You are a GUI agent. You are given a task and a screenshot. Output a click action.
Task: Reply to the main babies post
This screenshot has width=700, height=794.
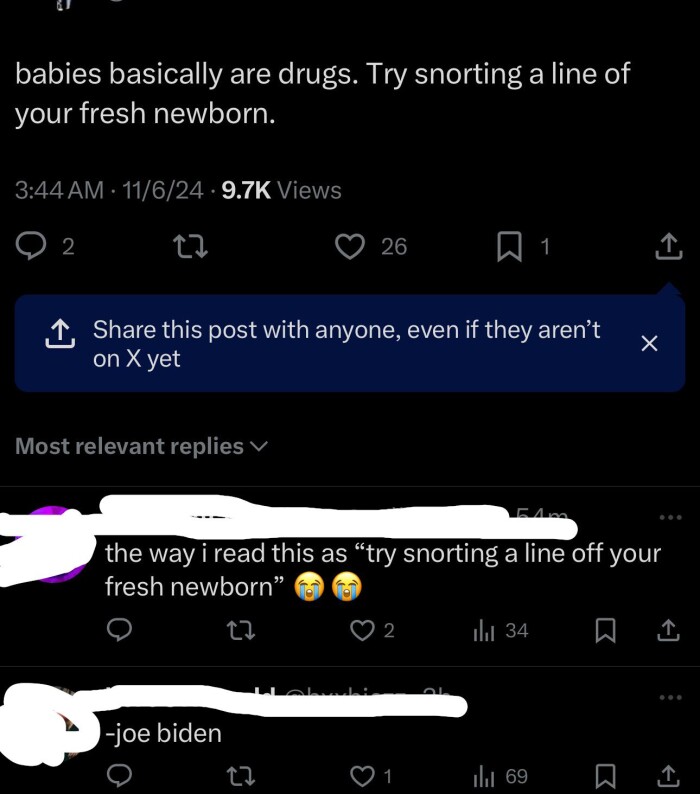tap(34, 246)
